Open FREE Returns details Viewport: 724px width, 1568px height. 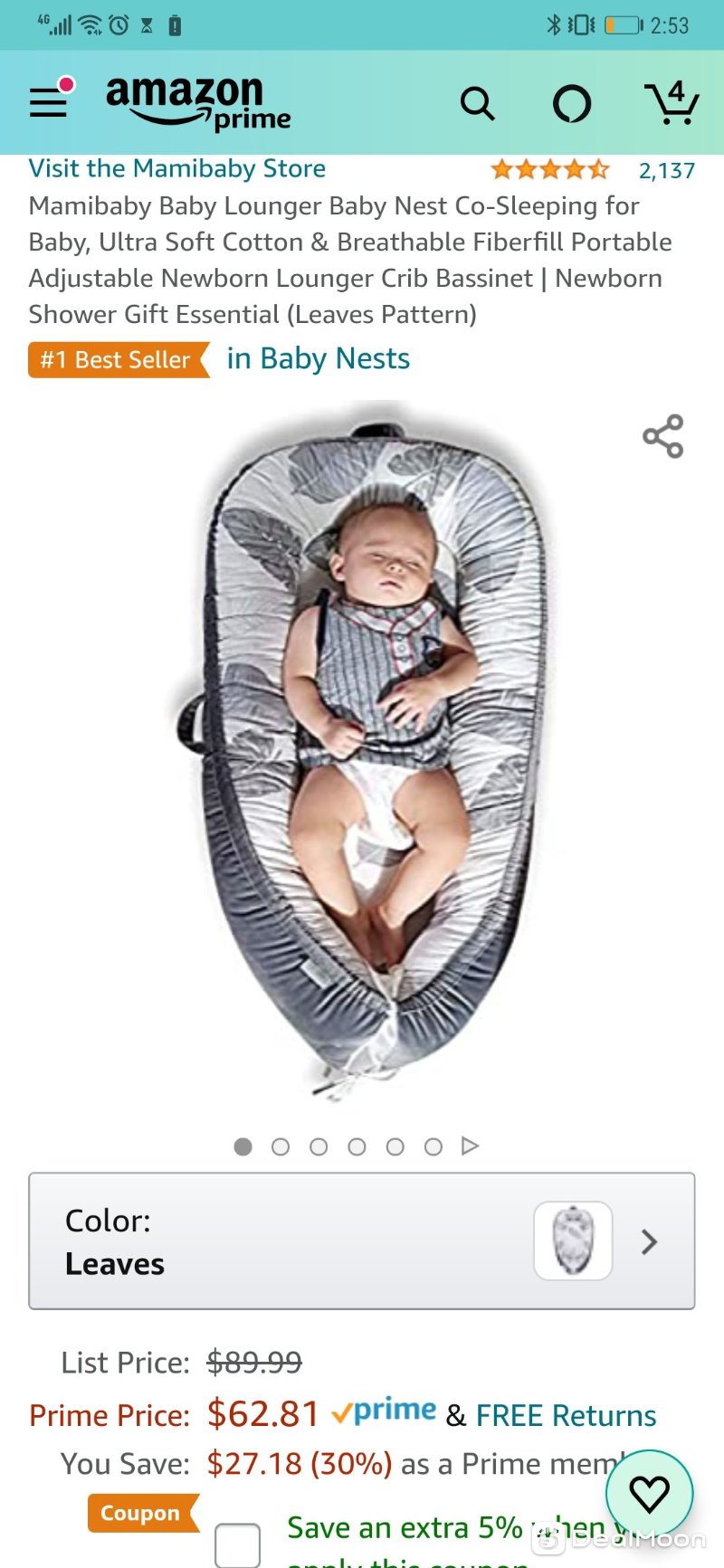click(566, 1415)
